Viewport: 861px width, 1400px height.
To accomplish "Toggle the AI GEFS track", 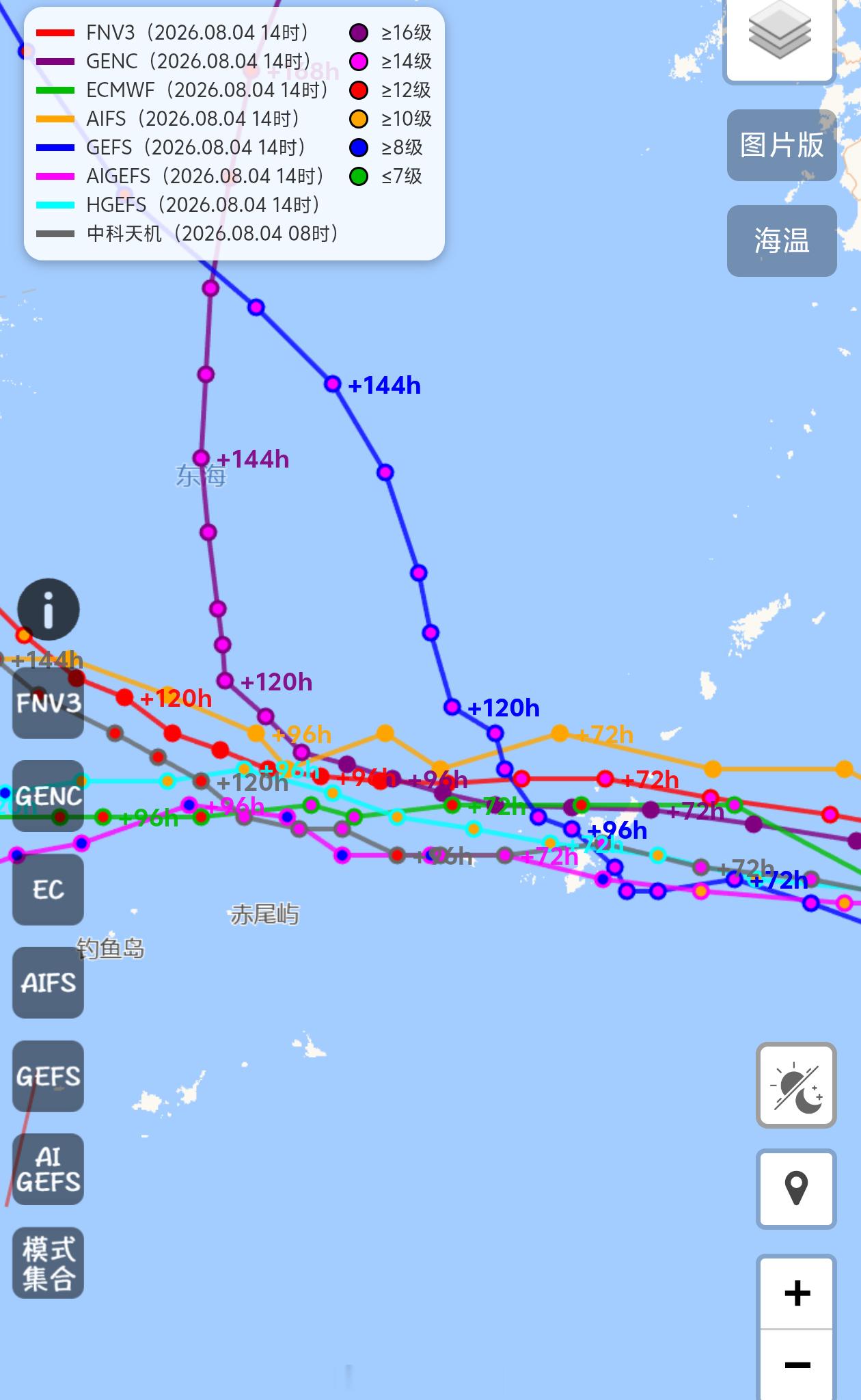I will pyautogui.click(x=49, y=1169).
